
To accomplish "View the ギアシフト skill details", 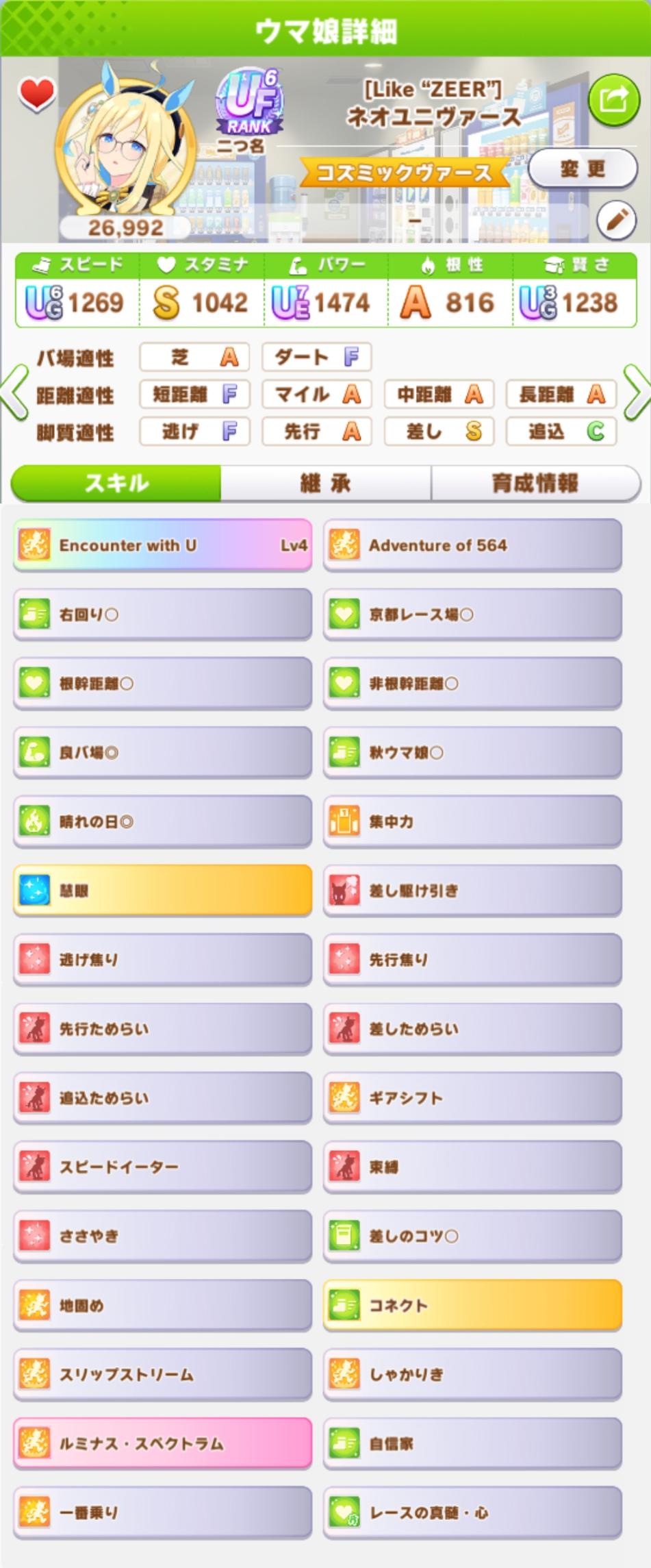I will click(472, 1097).
